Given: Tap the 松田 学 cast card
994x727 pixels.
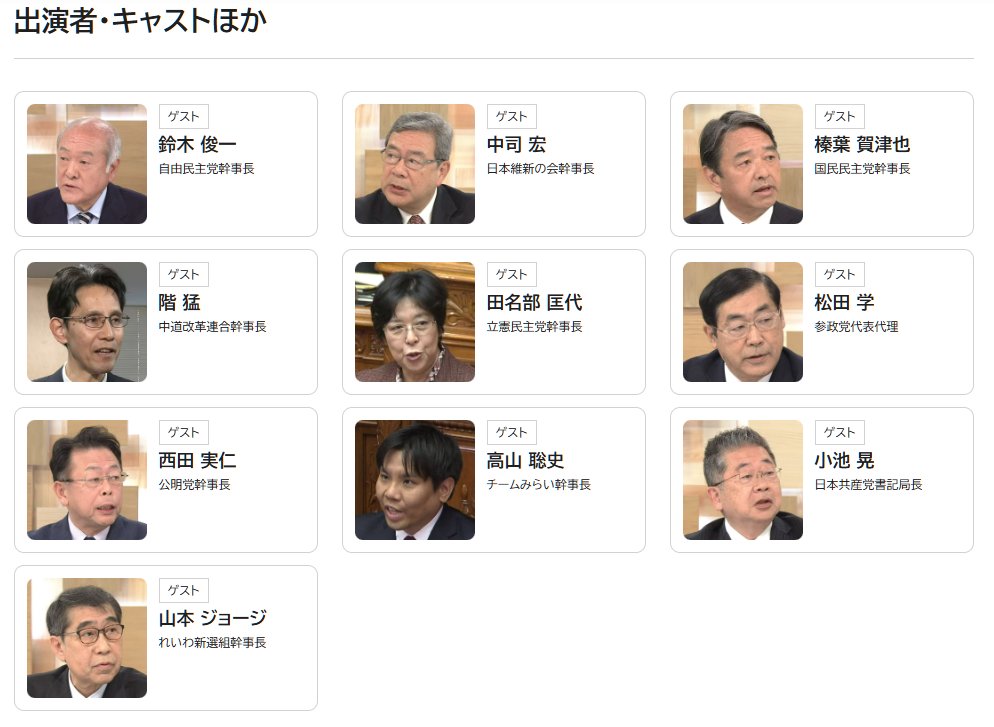Looking at the screenshot, I should click(x=822, y=322).
